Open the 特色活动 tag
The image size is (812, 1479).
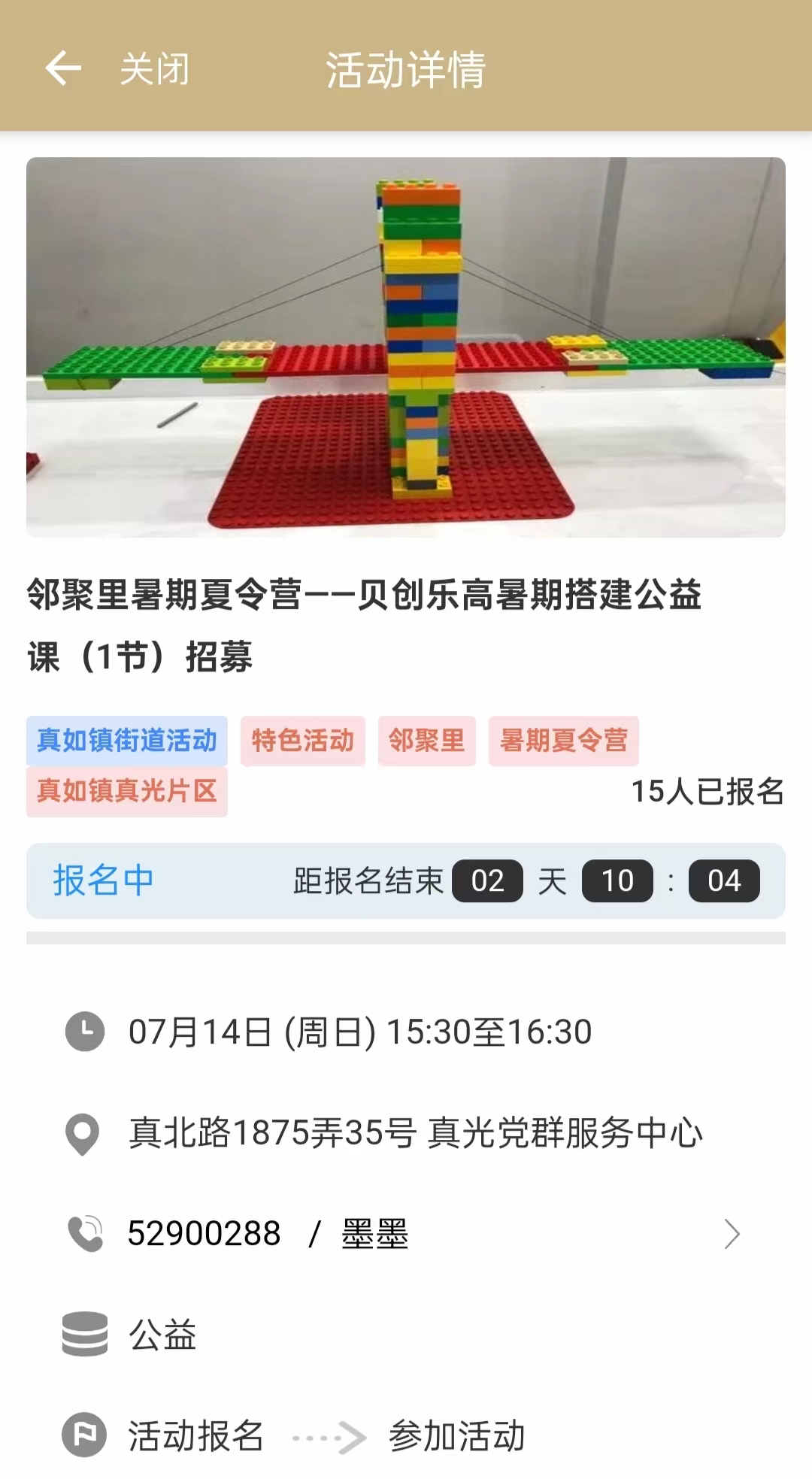[x=302, y=741]
